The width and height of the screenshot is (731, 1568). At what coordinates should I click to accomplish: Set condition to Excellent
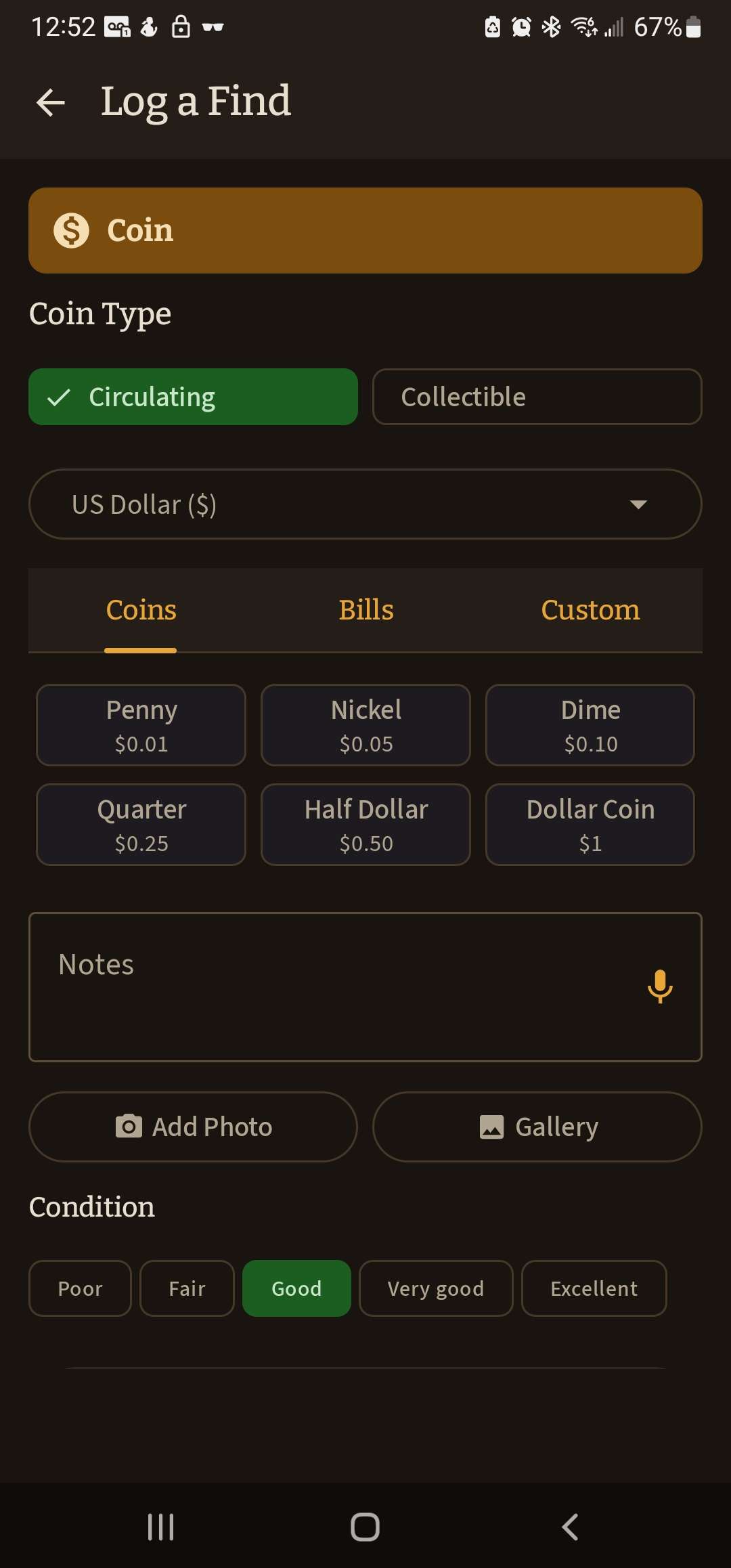tap(594, 1288)
